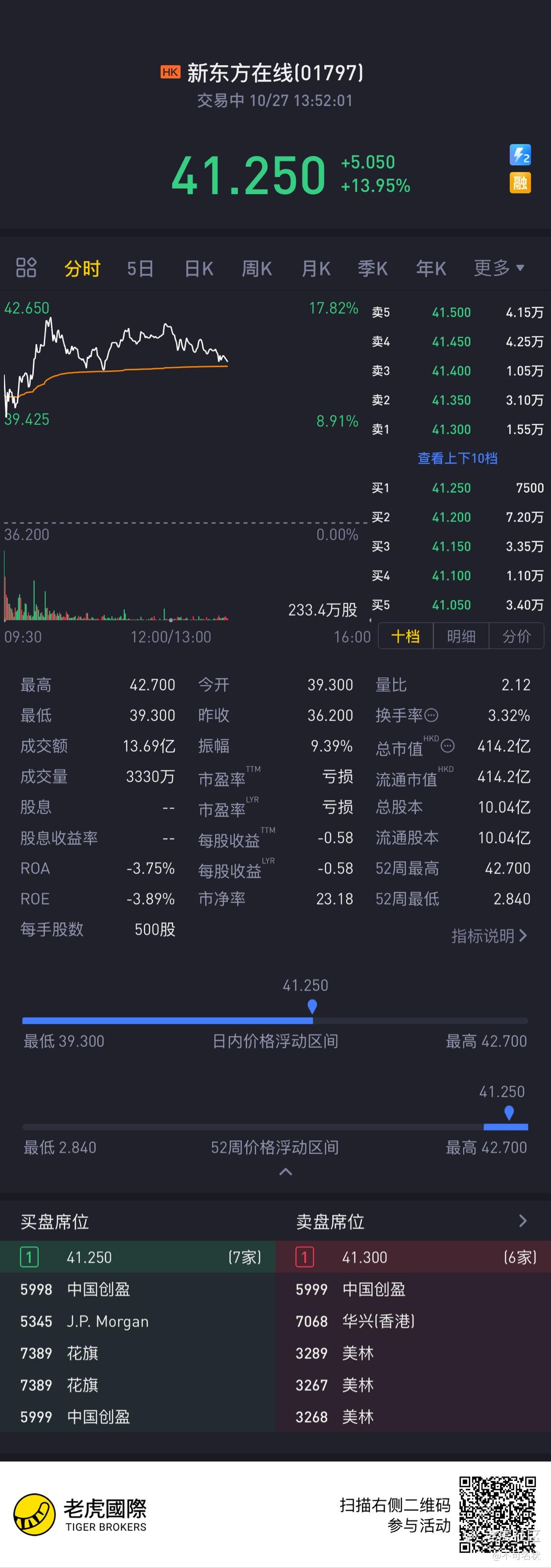Tap 查看上下10档 link
This screenshot has height=1568, width=551.
457,459
